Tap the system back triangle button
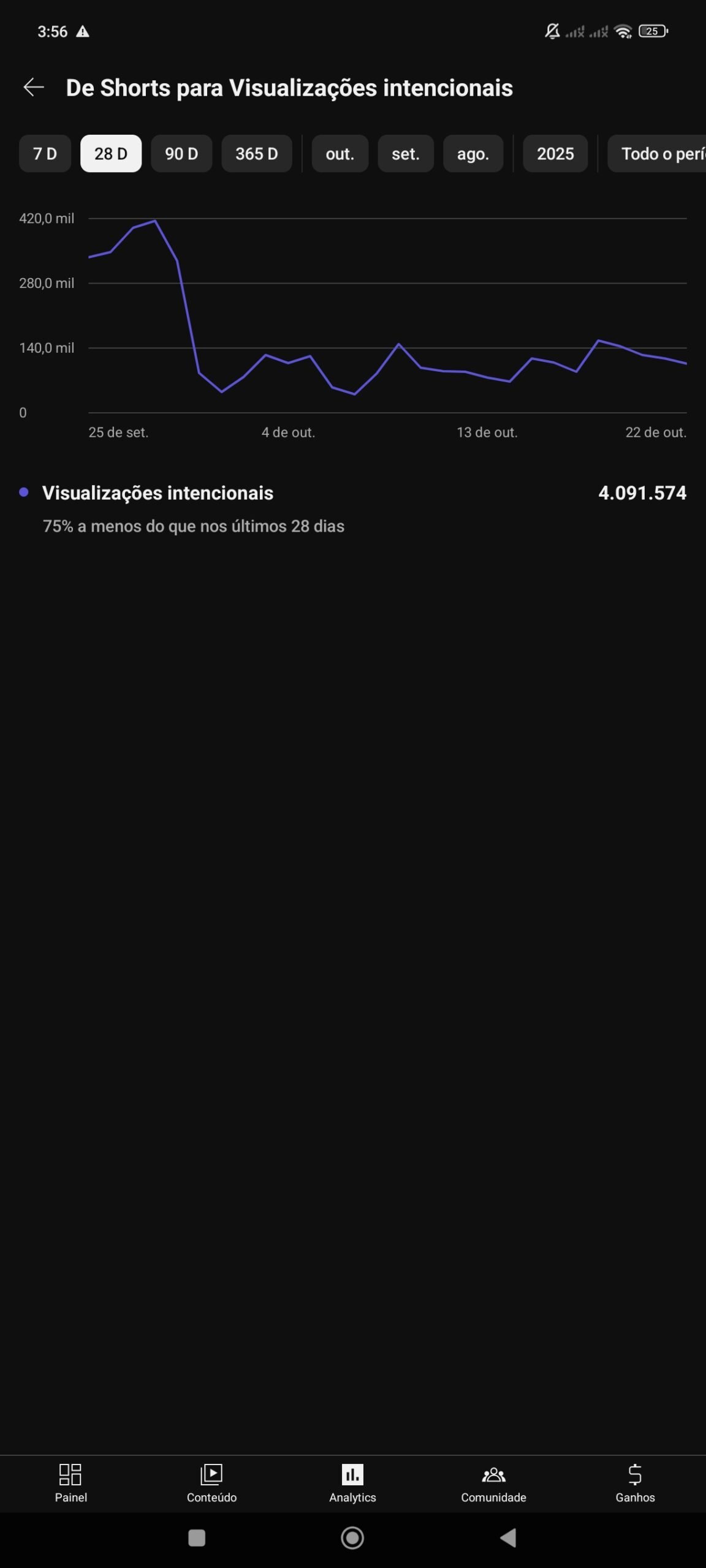This screenshot has width=706, height=1568. pos(508,1537)
